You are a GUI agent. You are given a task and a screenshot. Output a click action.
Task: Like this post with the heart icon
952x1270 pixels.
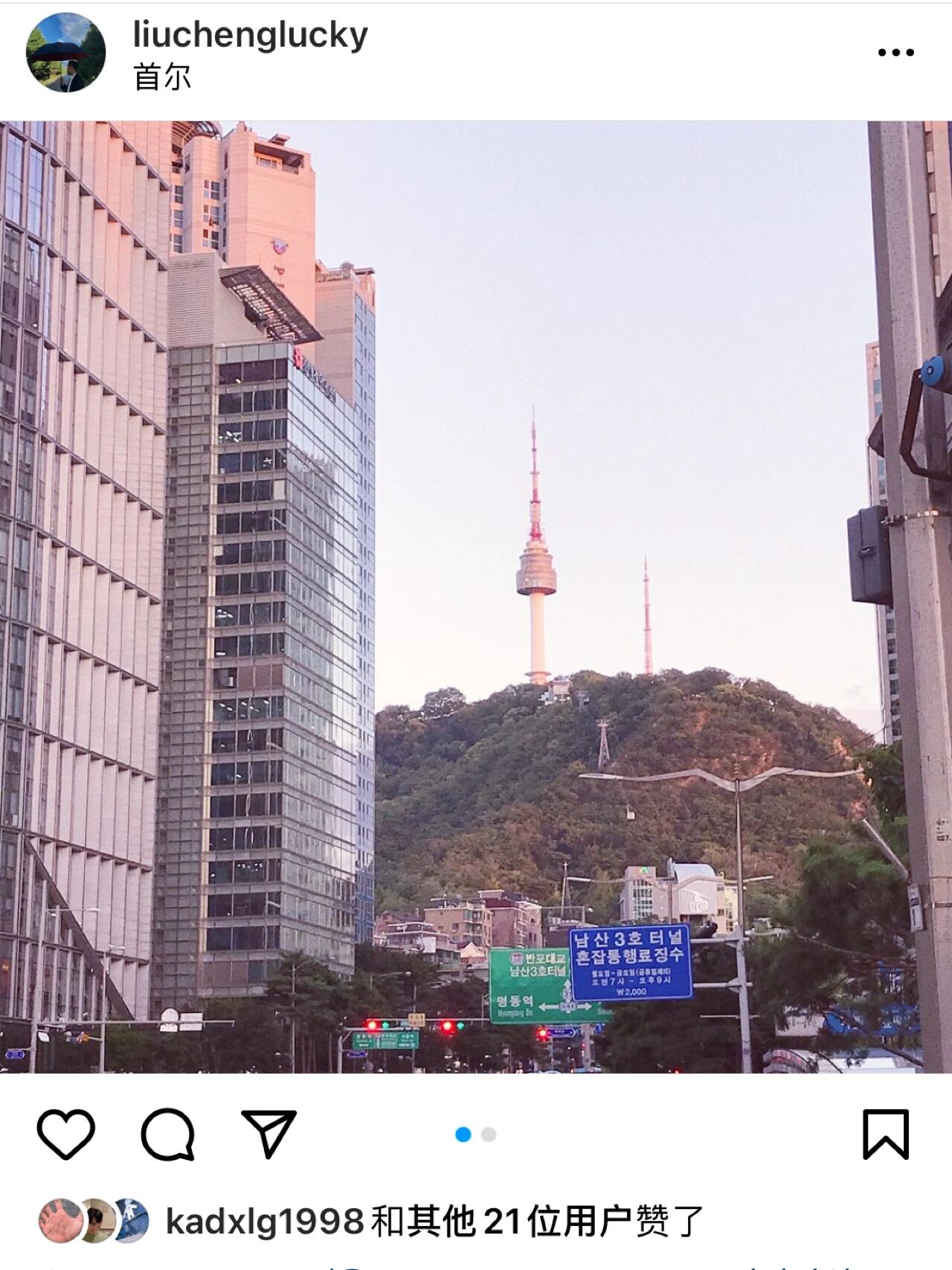click(x=66, y=1134)
